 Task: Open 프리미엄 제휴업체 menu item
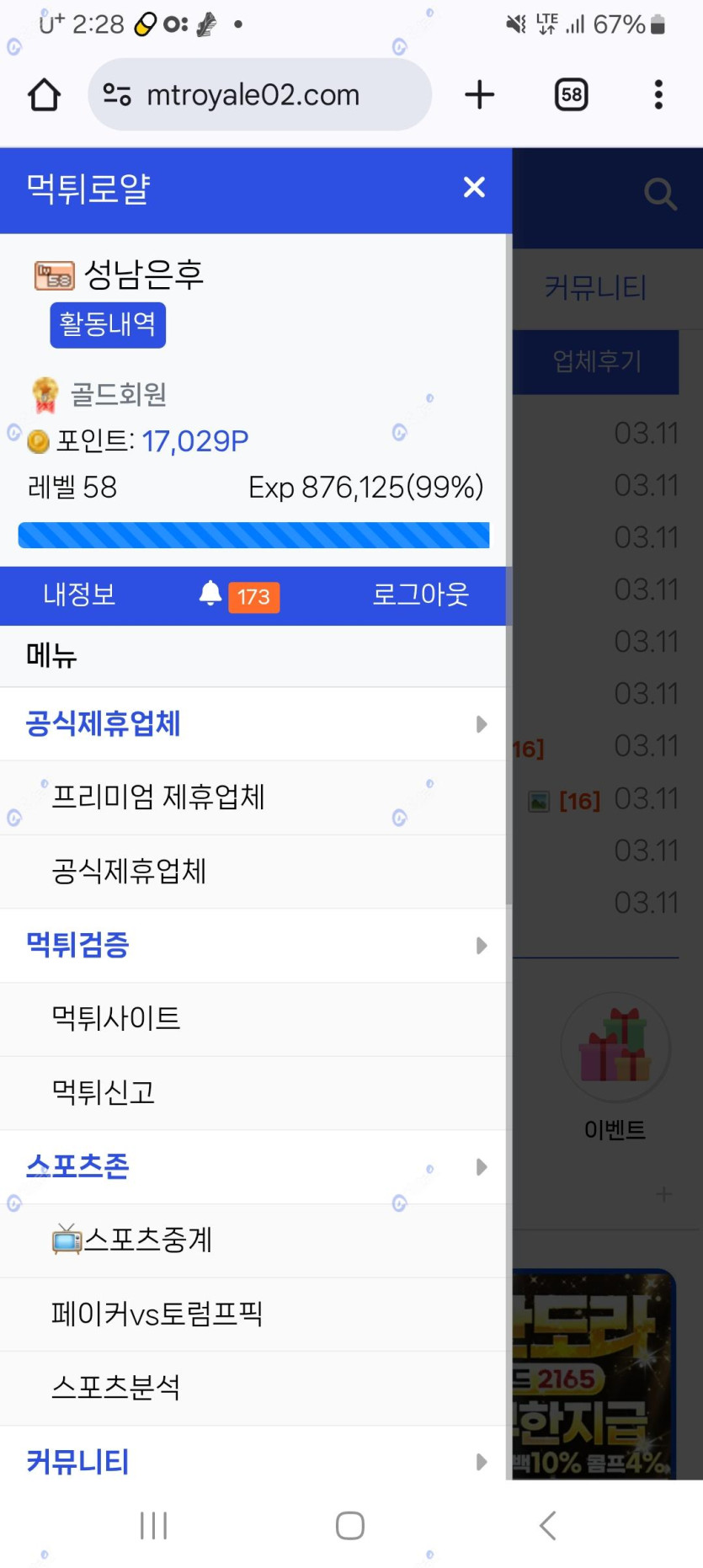click(158, 797)
